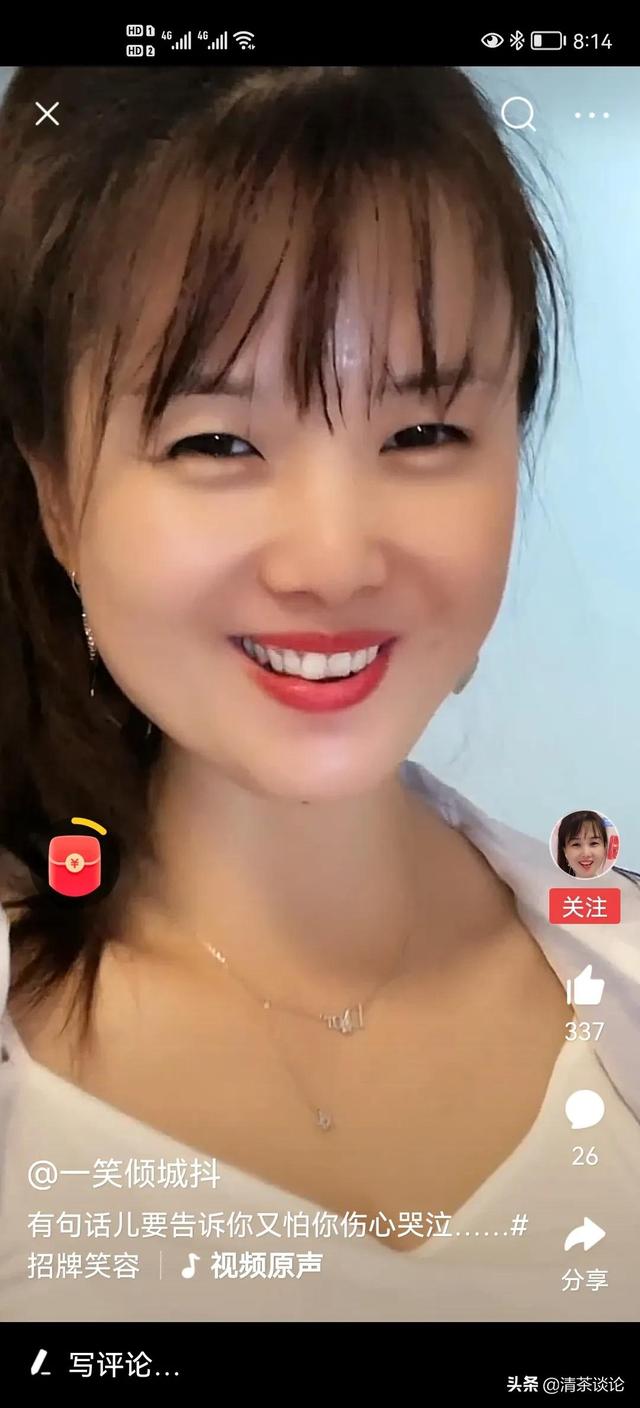Close the video with the X icon
The image size is (640, 1408).
pyautogui.click(x=47, y=114)
